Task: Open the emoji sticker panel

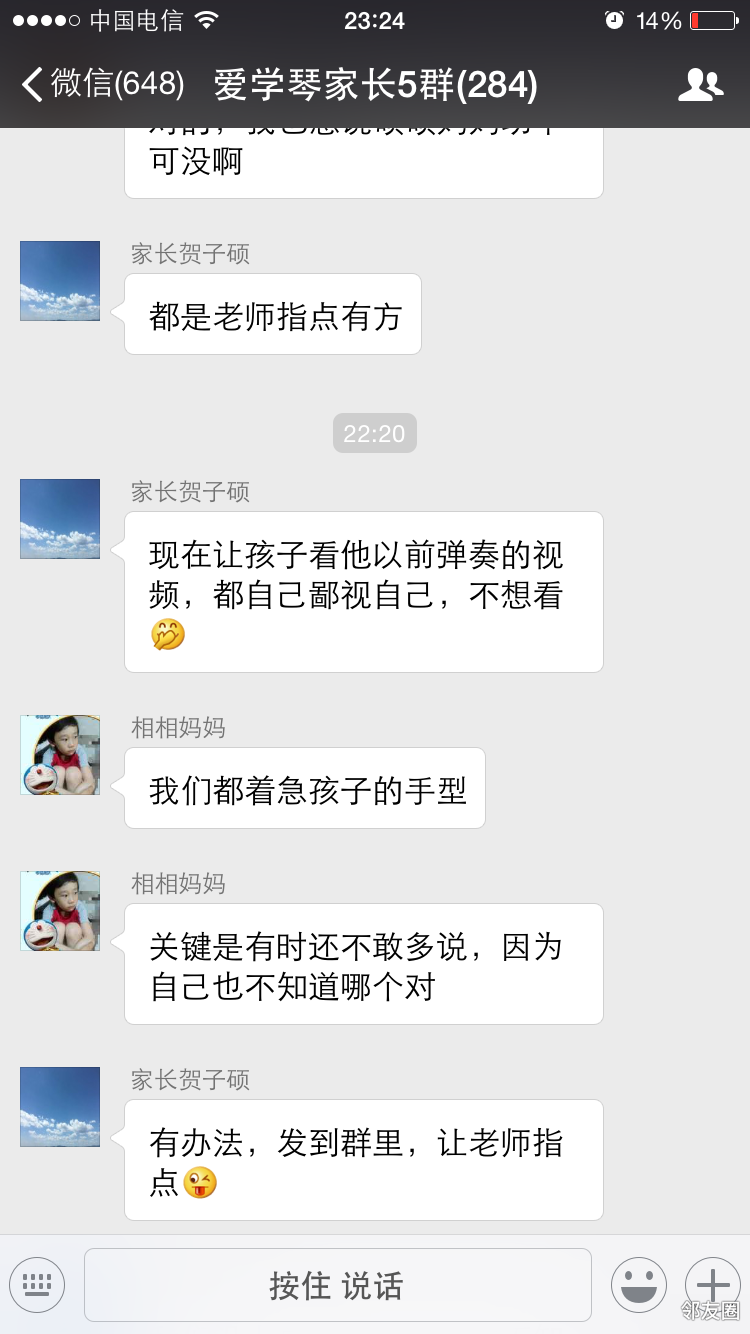Action: pyautogui.click(x=638, y=1285)
